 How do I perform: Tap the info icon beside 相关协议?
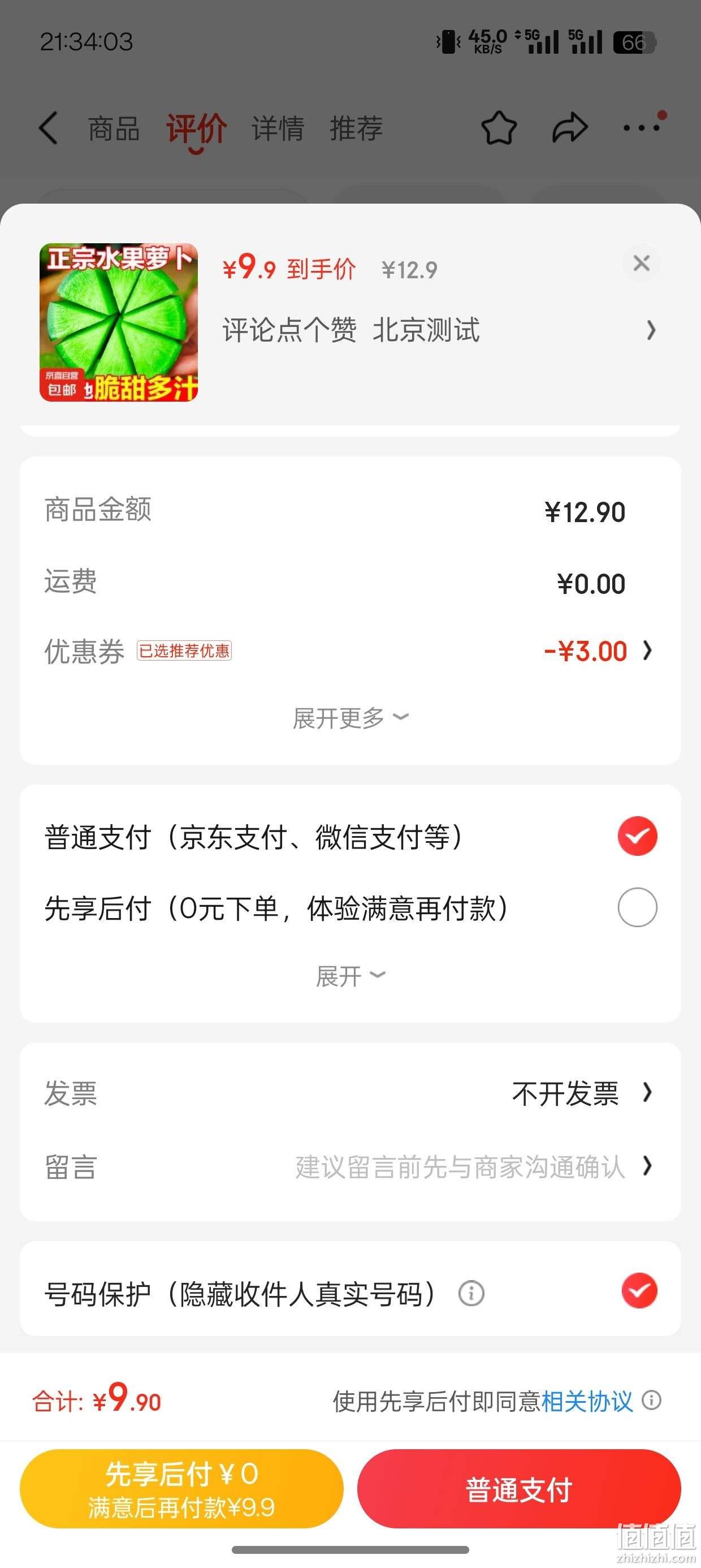click(x=652, y=1400)
